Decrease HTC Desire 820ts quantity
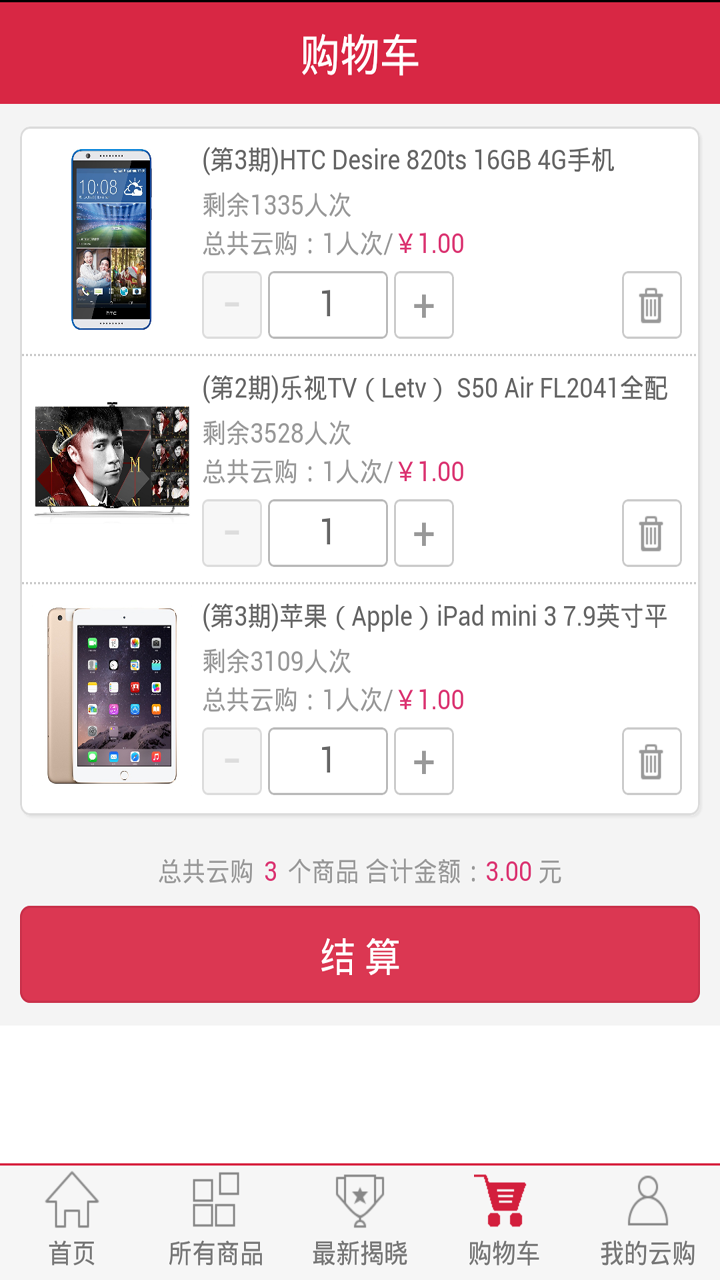This screenshot has width=720, height=1280. coord(232,305)
